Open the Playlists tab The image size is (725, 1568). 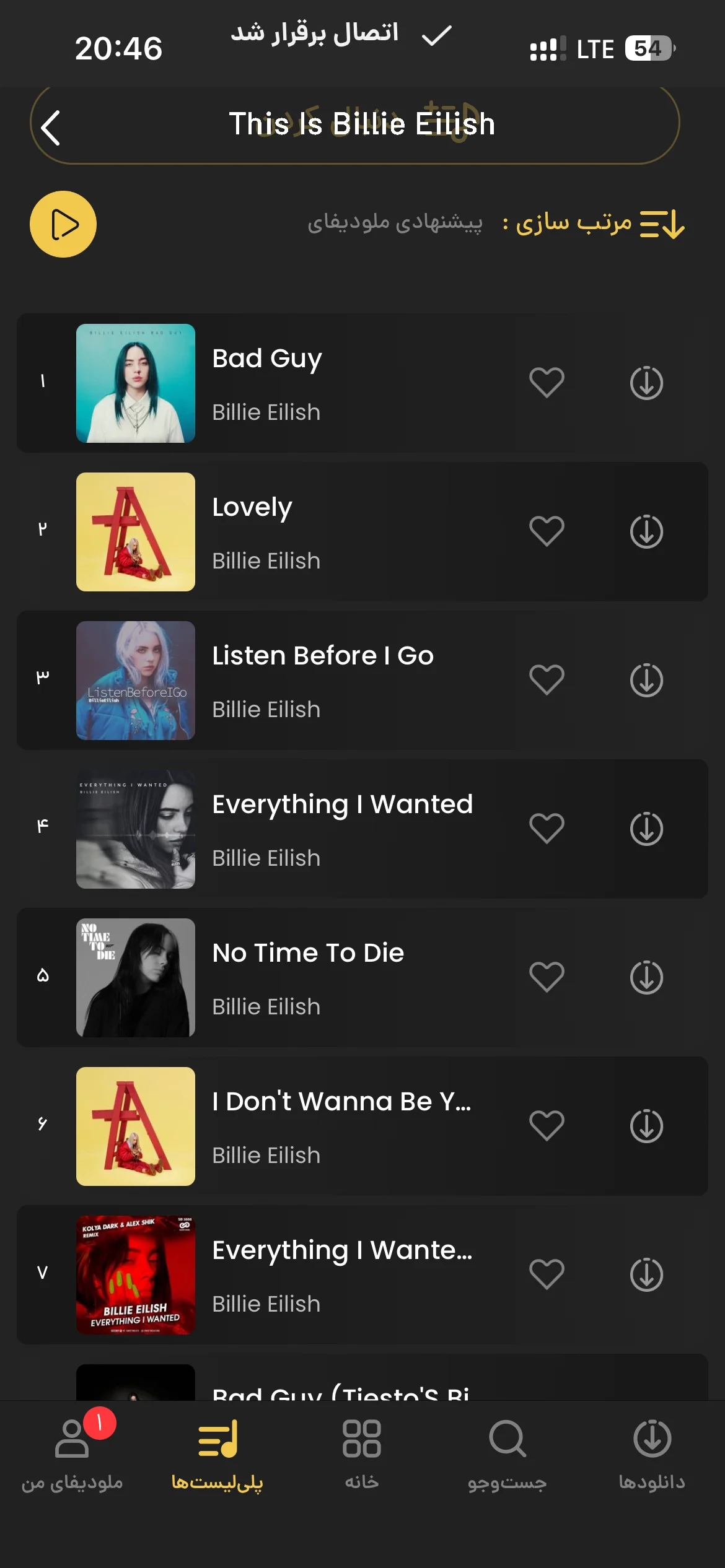(217, 1455)
